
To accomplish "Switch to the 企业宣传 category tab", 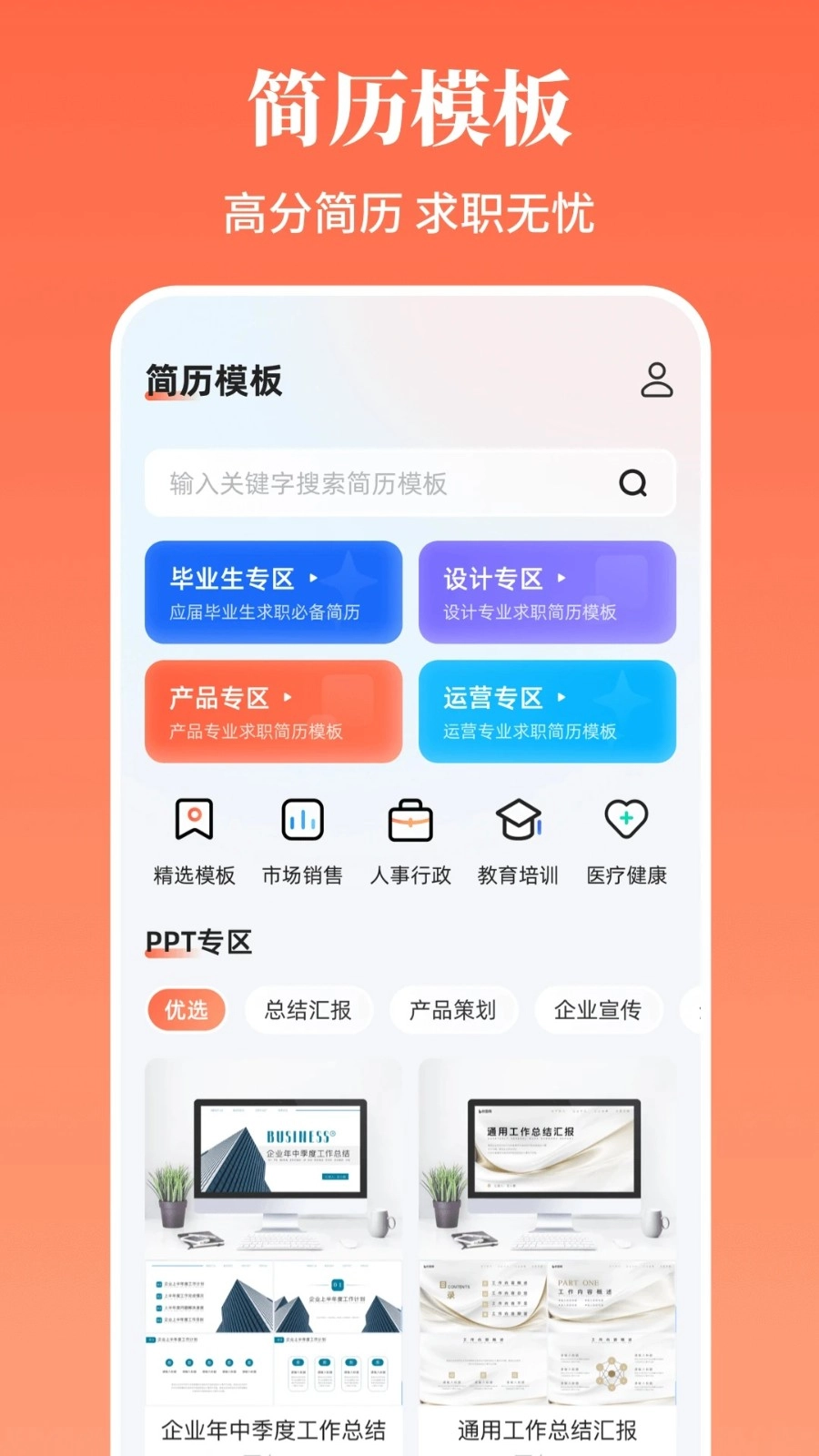I will [x=598, y=1010].
